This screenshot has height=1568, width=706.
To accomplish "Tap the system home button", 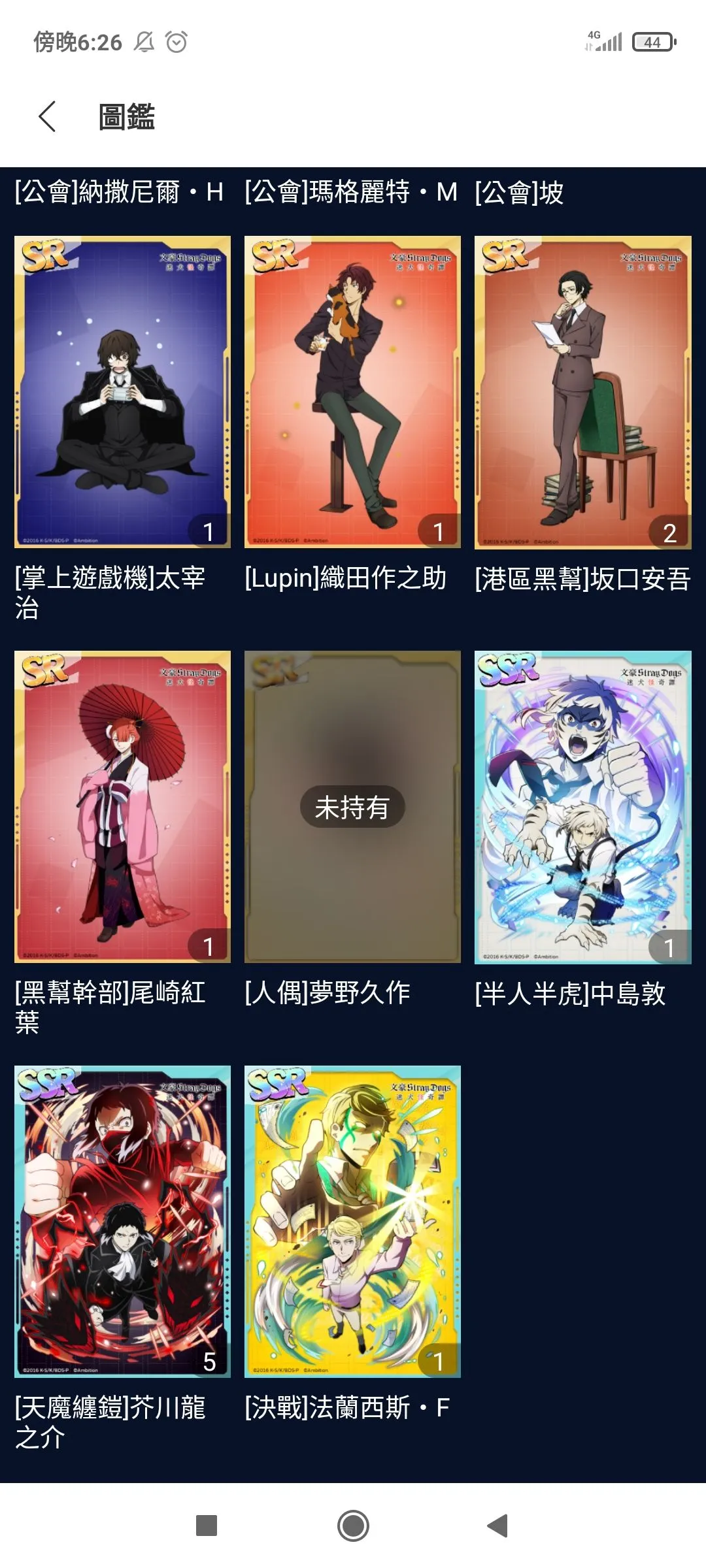I will (x=353, y=1526).
